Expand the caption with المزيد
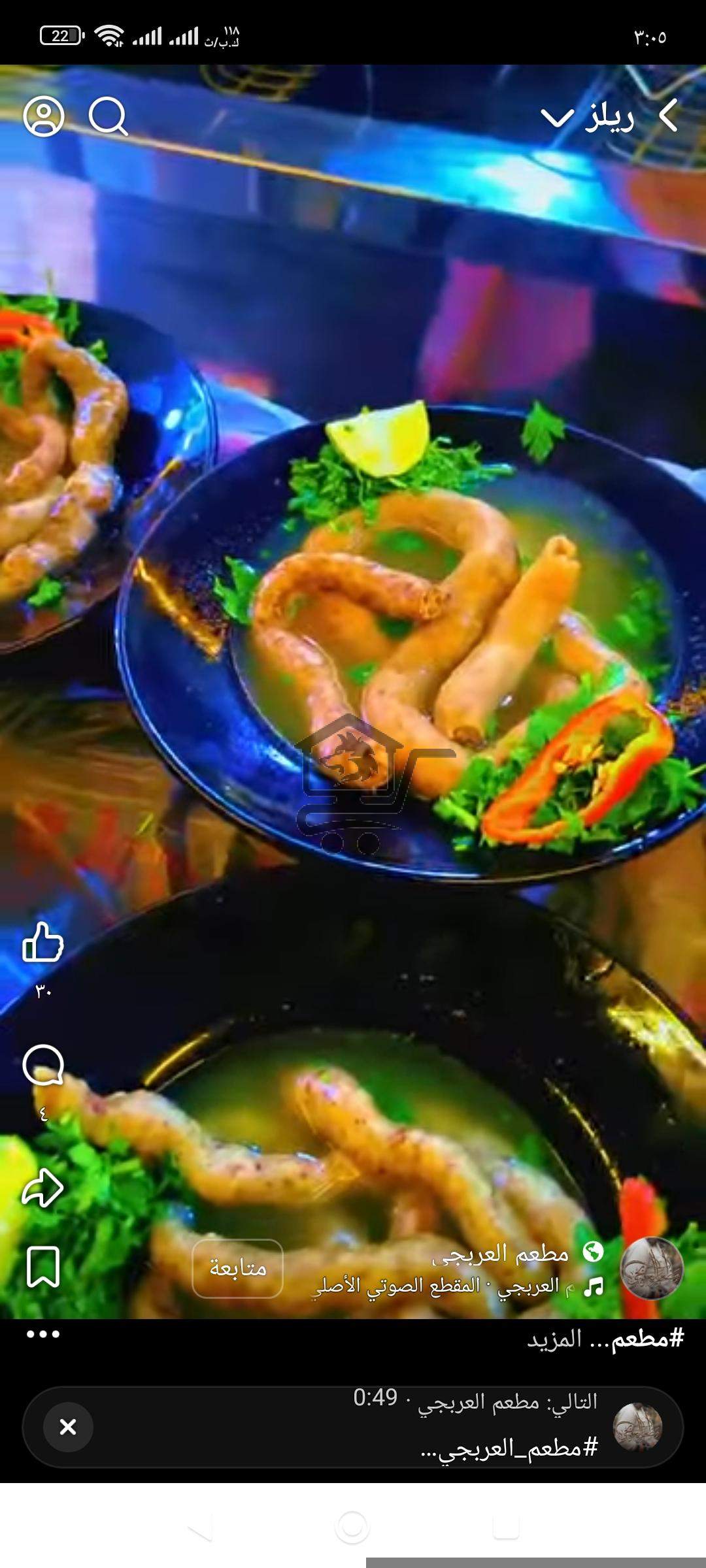Viewport: 706px width, 1568px height. click(x=554, y=1339)
